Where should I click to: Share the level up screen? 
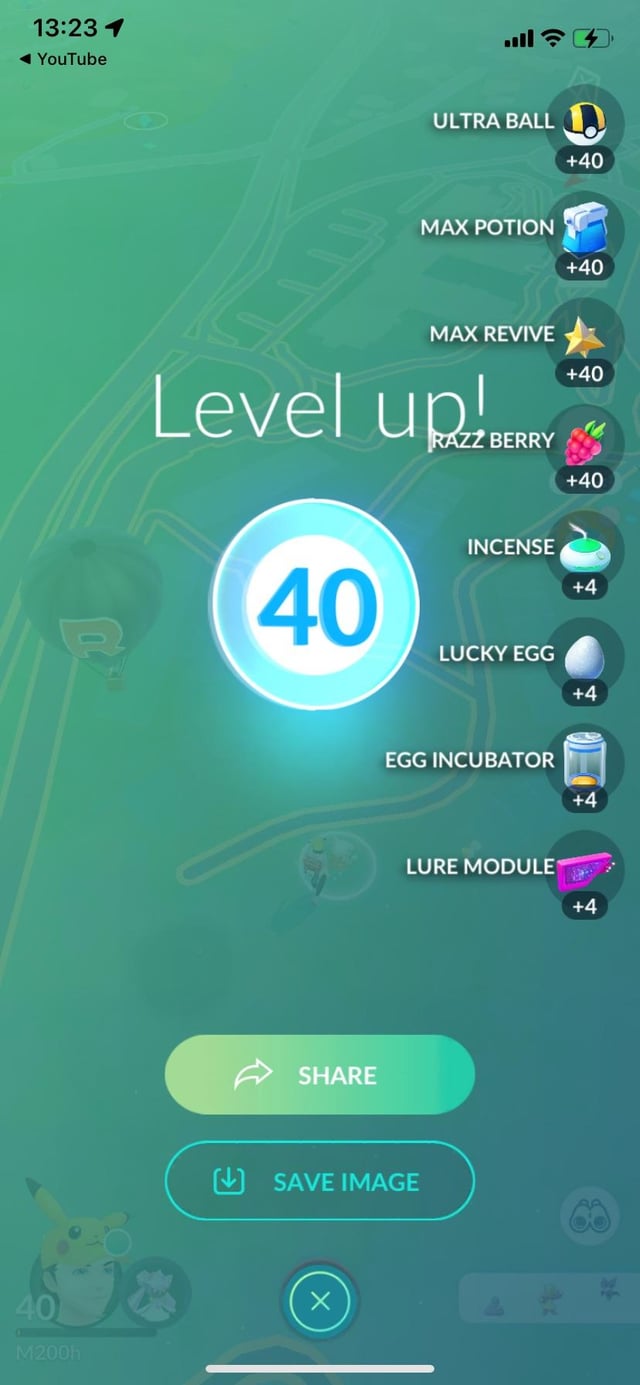point(319,1075)
